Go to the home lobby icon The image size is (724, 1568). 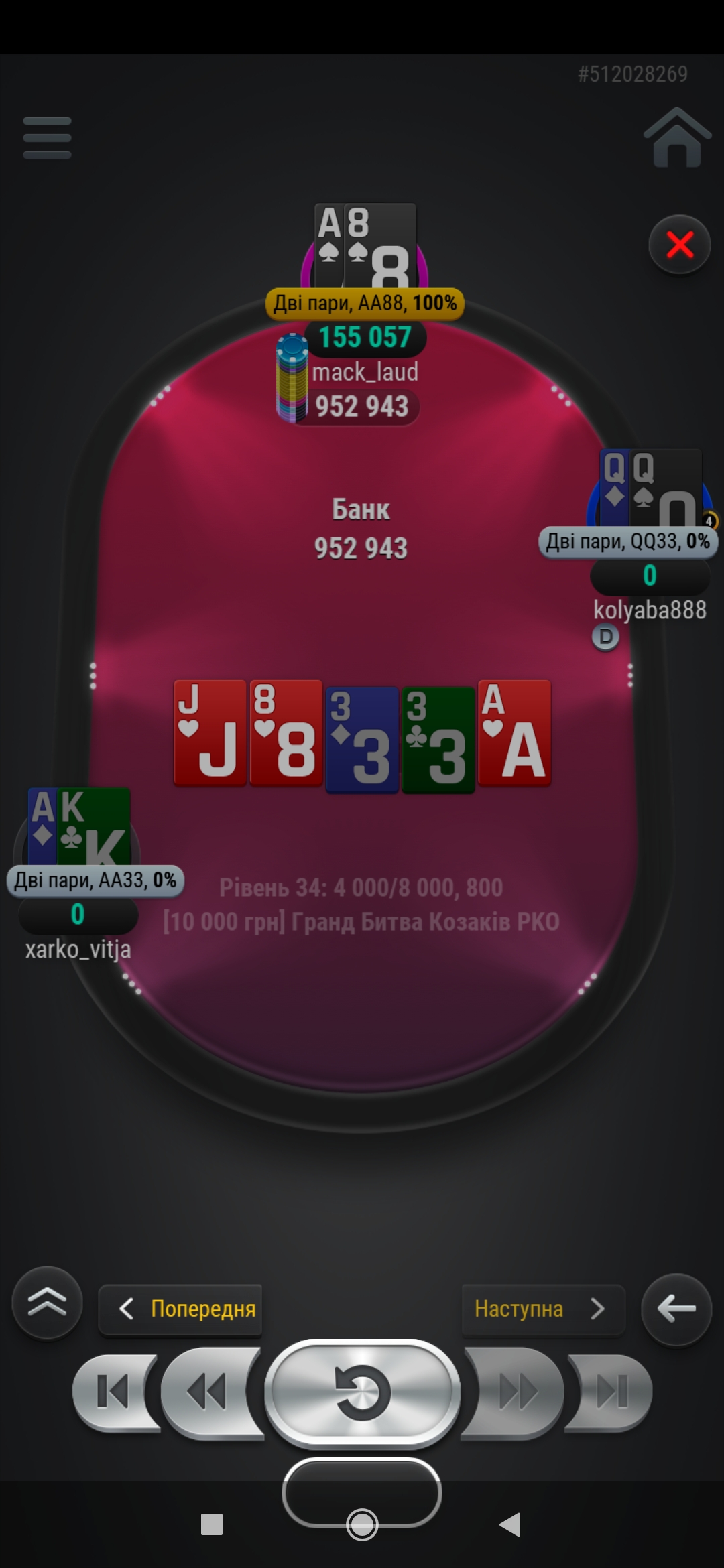(x=677, y=137)
